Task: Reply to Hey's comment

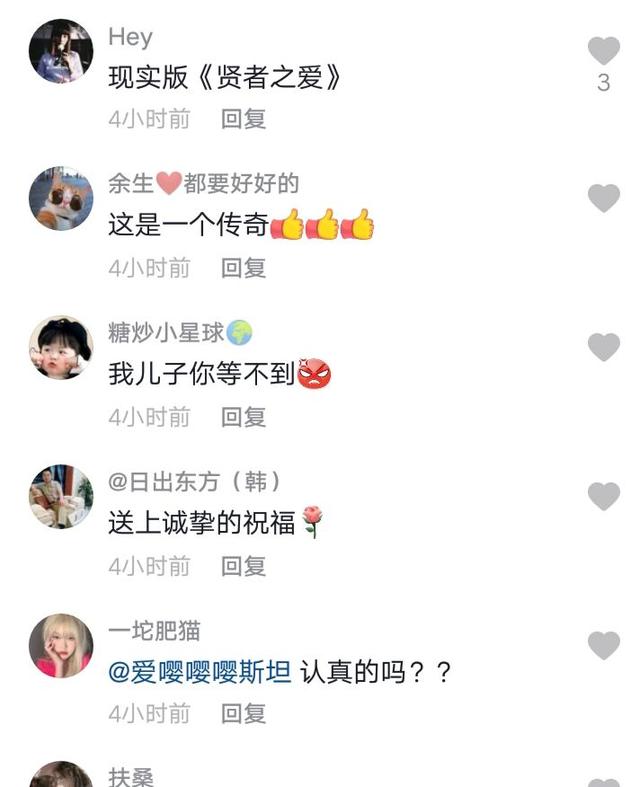Action: [243, 119]
